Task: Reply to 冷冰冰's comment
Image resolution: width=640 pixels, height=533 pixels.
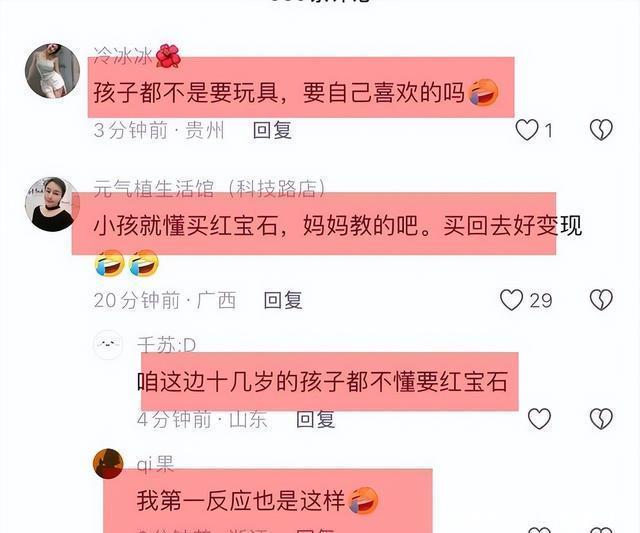Action: pos(272,129)
